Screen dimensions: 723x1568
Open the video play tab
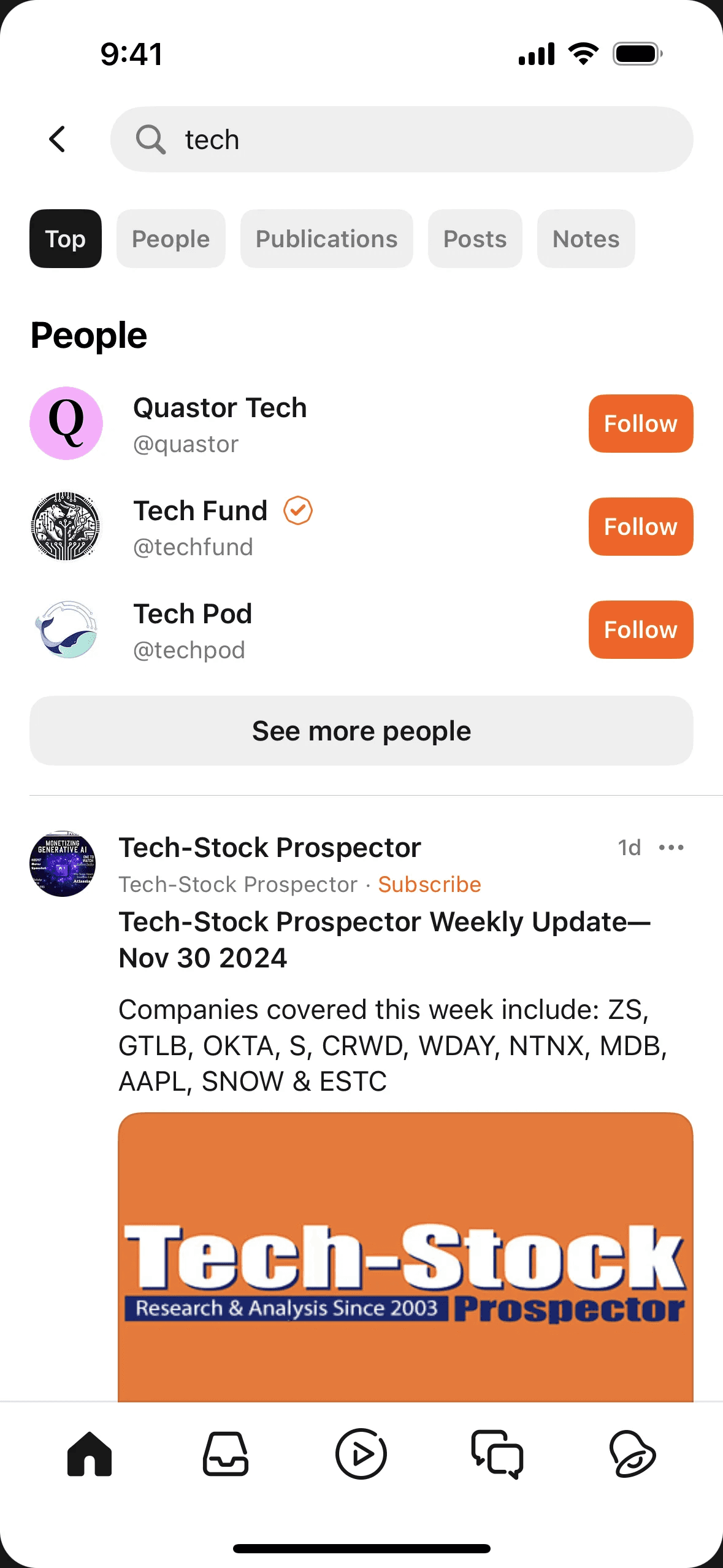tap(361, 1454)
